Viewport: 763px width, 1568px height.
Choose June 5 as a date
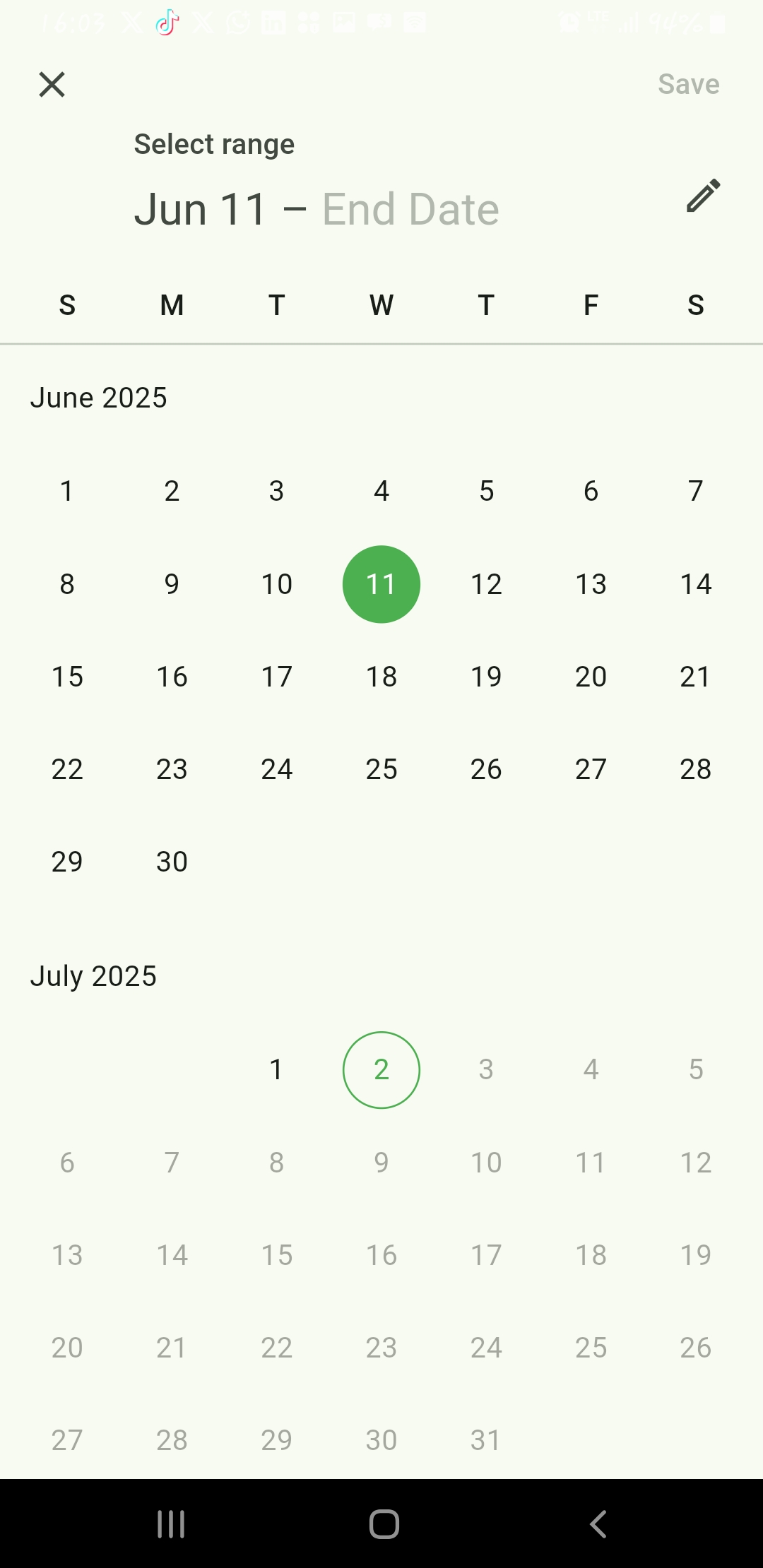point(486,492)
